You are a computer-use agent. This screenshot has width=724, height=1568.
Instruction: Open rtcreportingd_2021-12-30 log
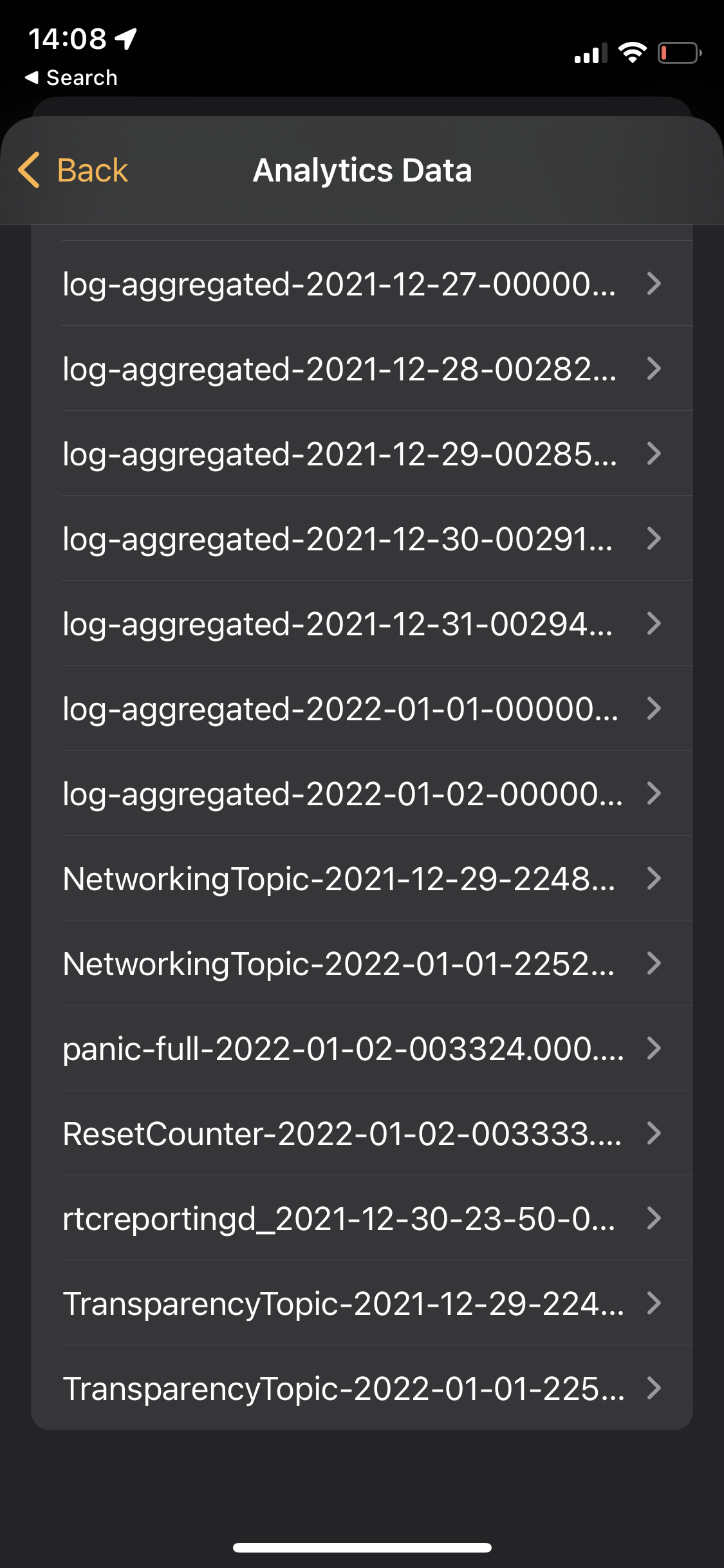click(362, 1218)
